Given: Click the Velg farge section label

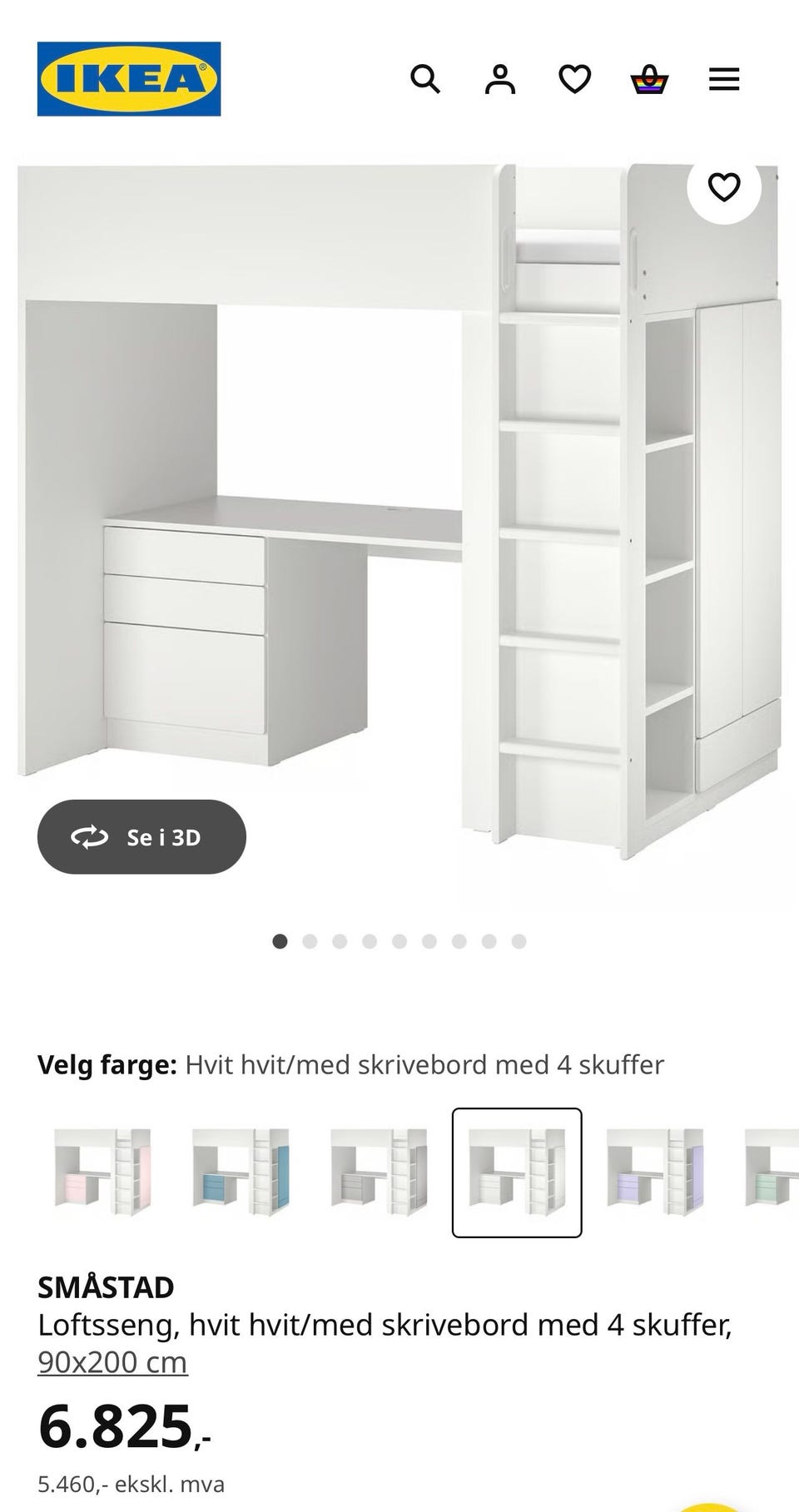Looking at the screenshot, I should (x=107, y=1063).
